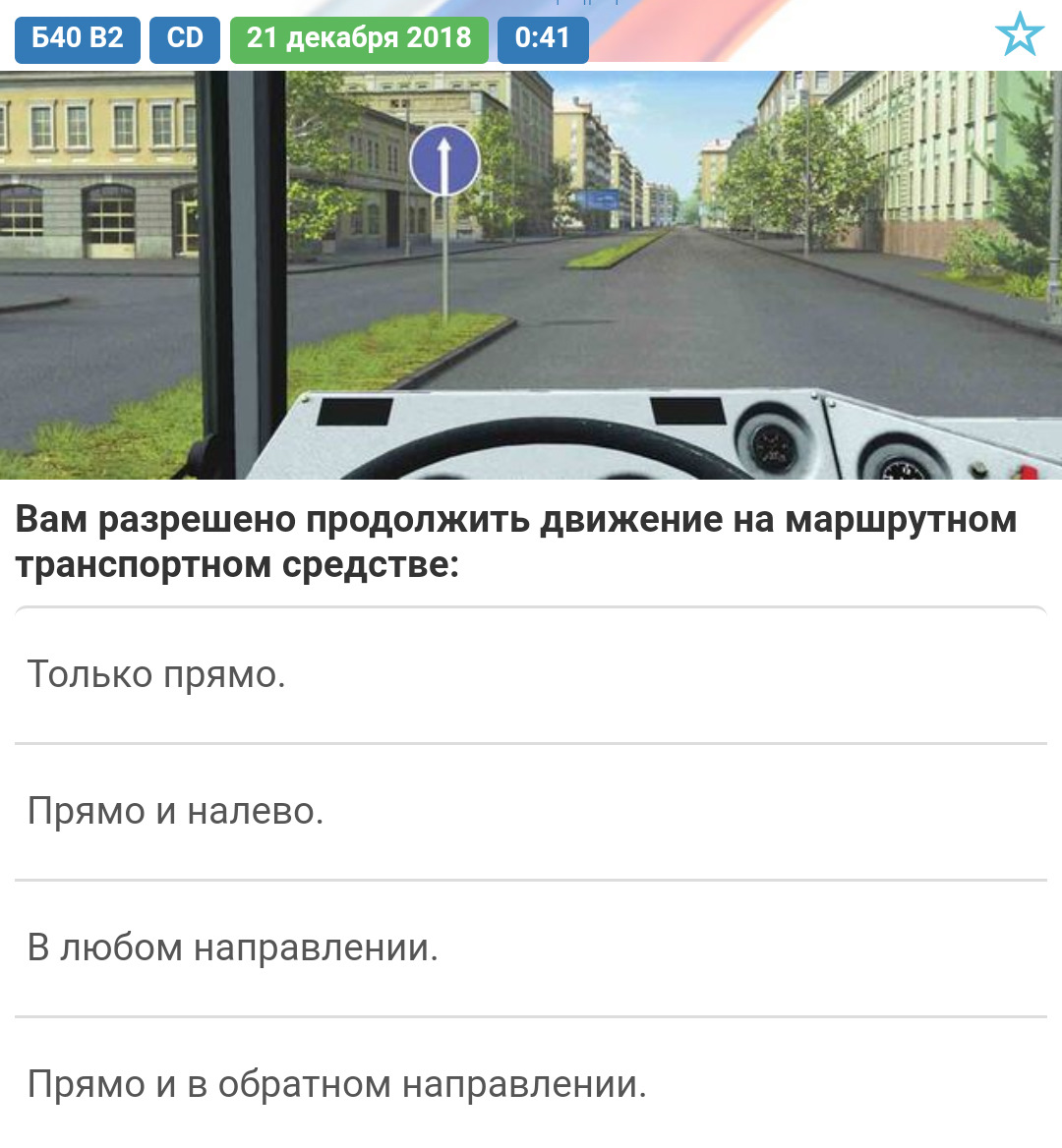The width and height of the screenshot is (1062, 1148).
Task: Open the 'CD' category badge
Action: pos(185,39)
